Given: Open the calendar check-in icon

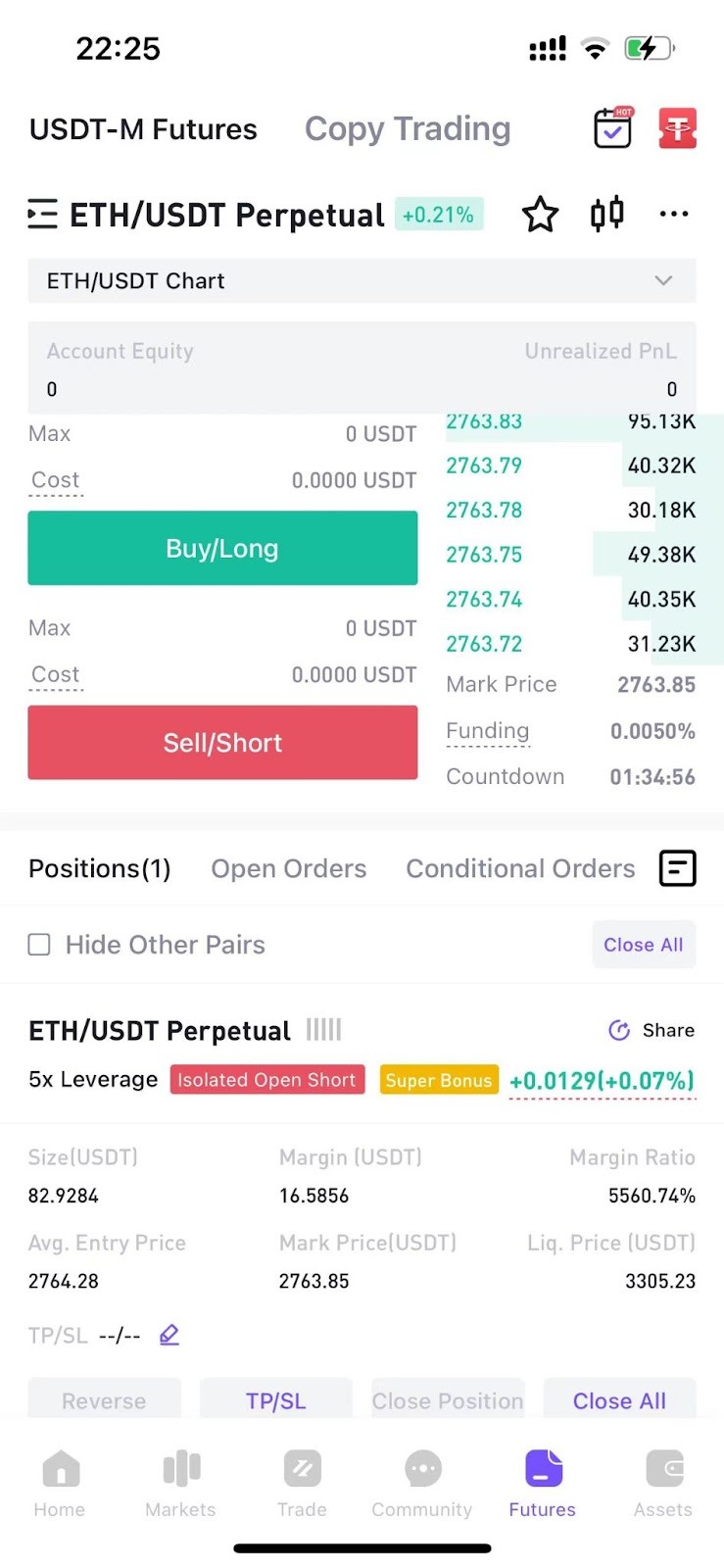Looking at the screenshot, I should [613, 128].
